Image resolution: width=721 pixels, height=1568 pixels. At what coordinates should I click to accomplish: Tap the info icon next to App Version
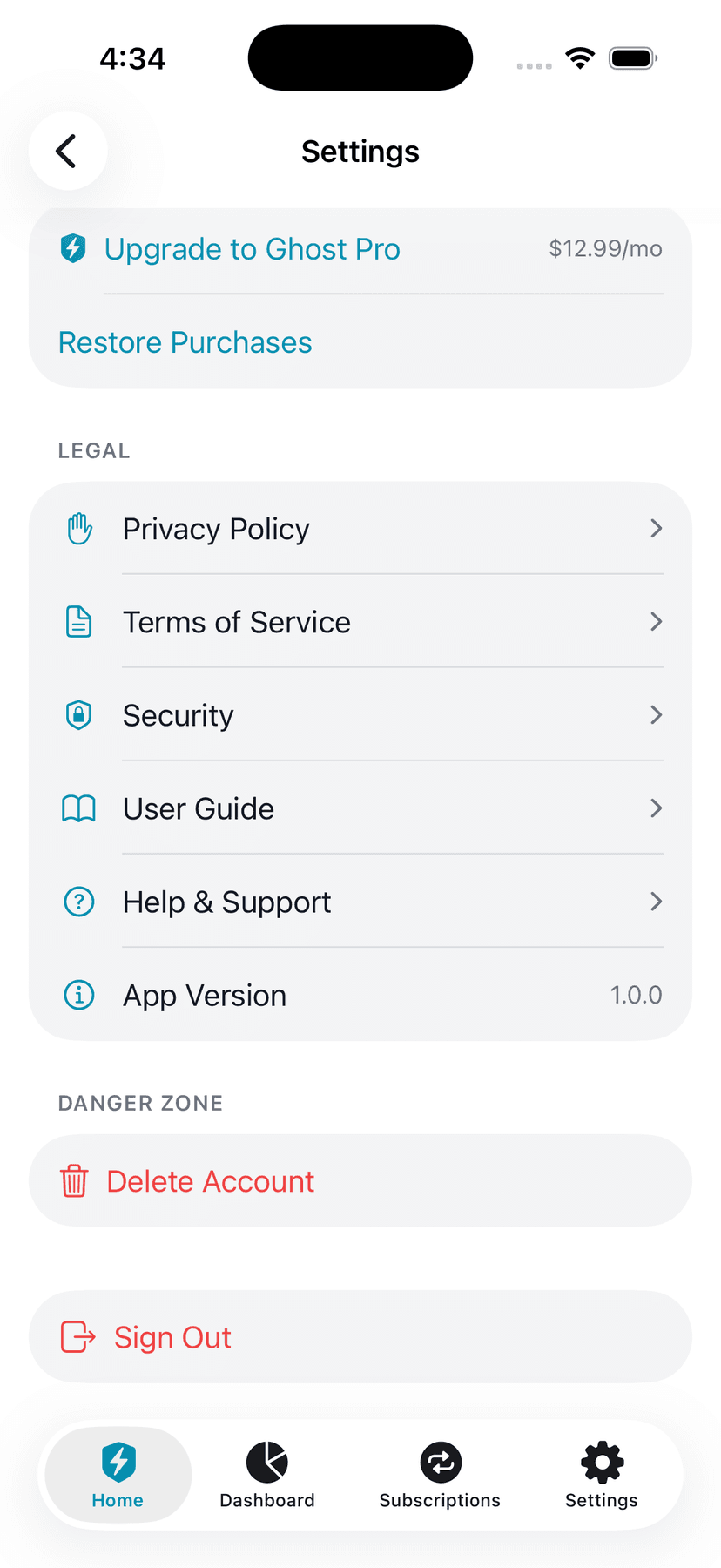(x=79, y=995)
